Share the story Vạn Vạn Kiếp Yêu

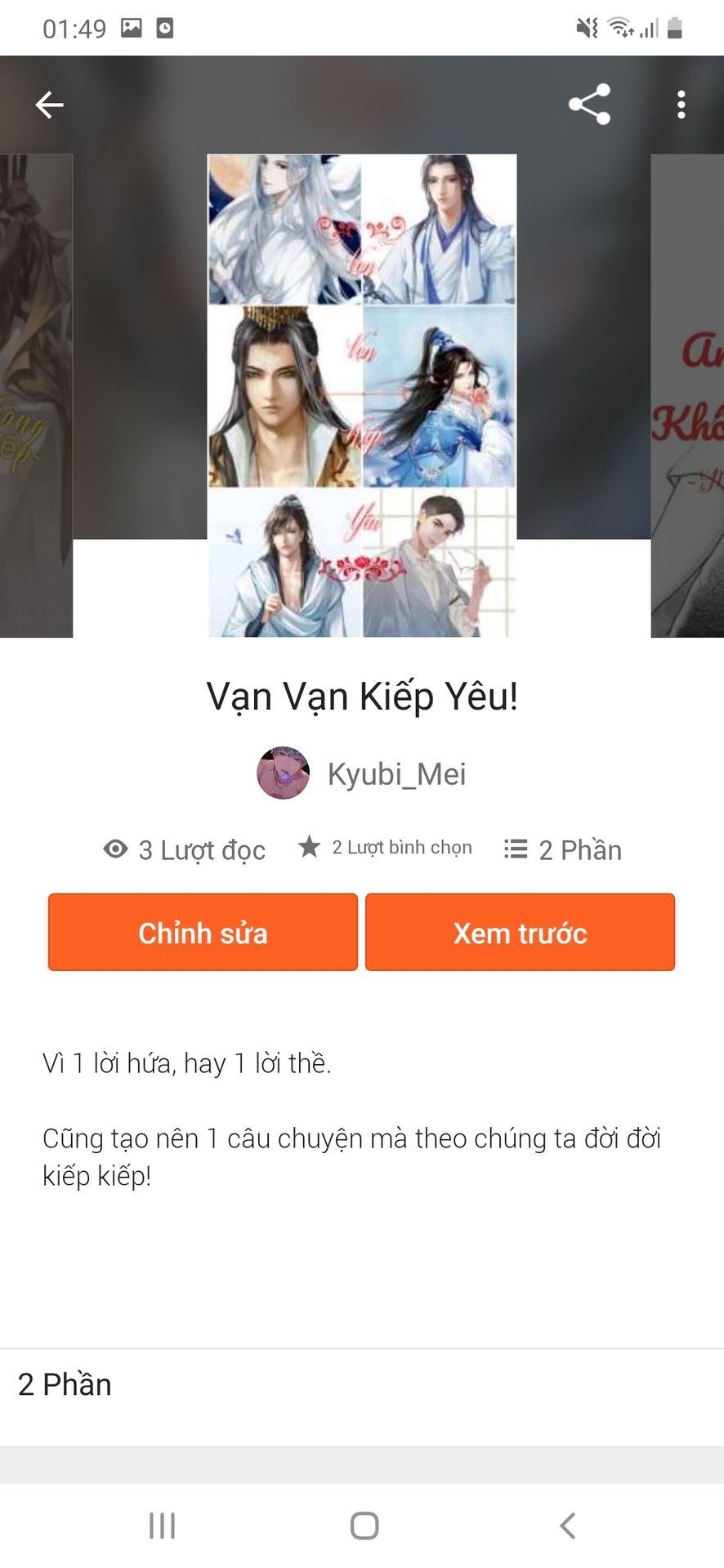tap(589, 105)
